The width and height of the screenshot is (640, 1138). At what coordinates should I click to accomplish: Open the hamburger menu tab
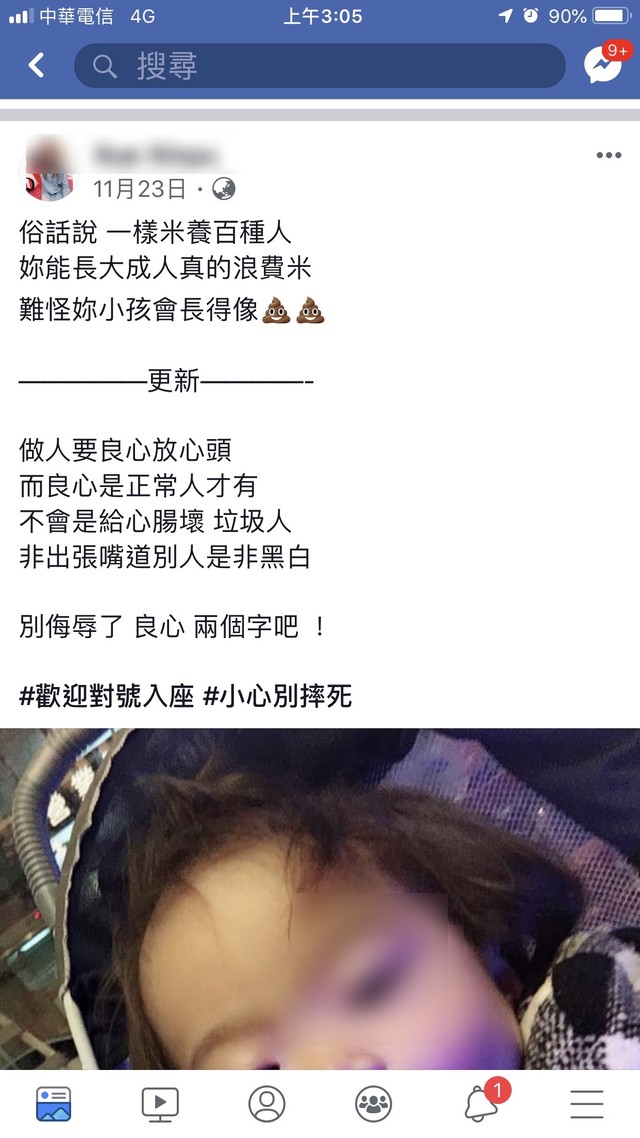pos(587,1104)
